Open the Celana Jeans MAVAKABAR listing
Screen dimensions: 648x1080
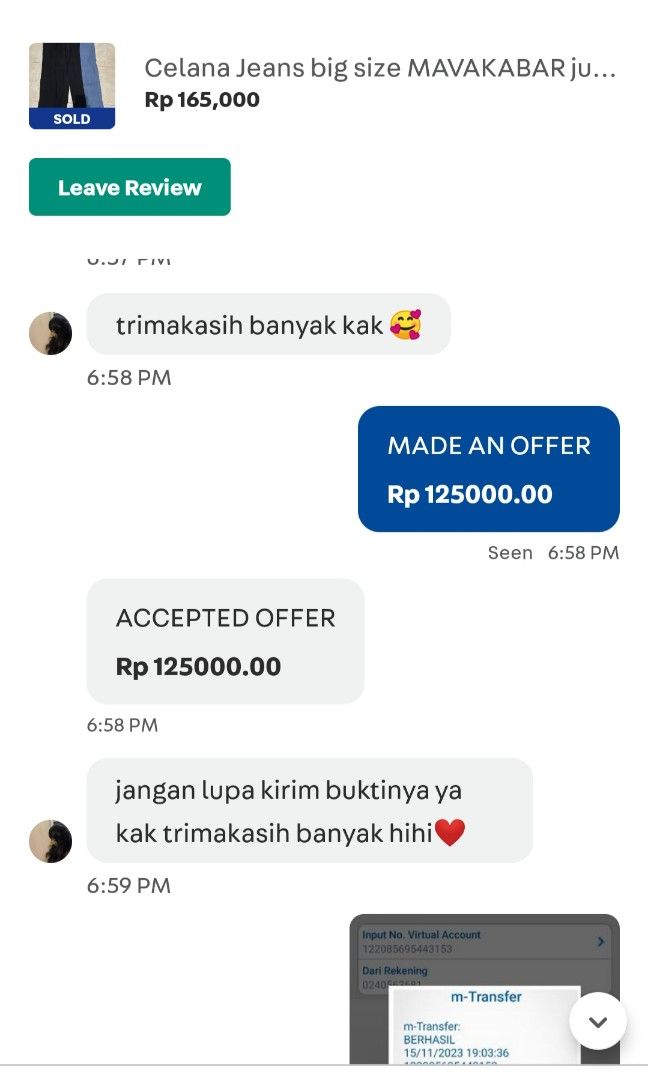pos(379,69)
